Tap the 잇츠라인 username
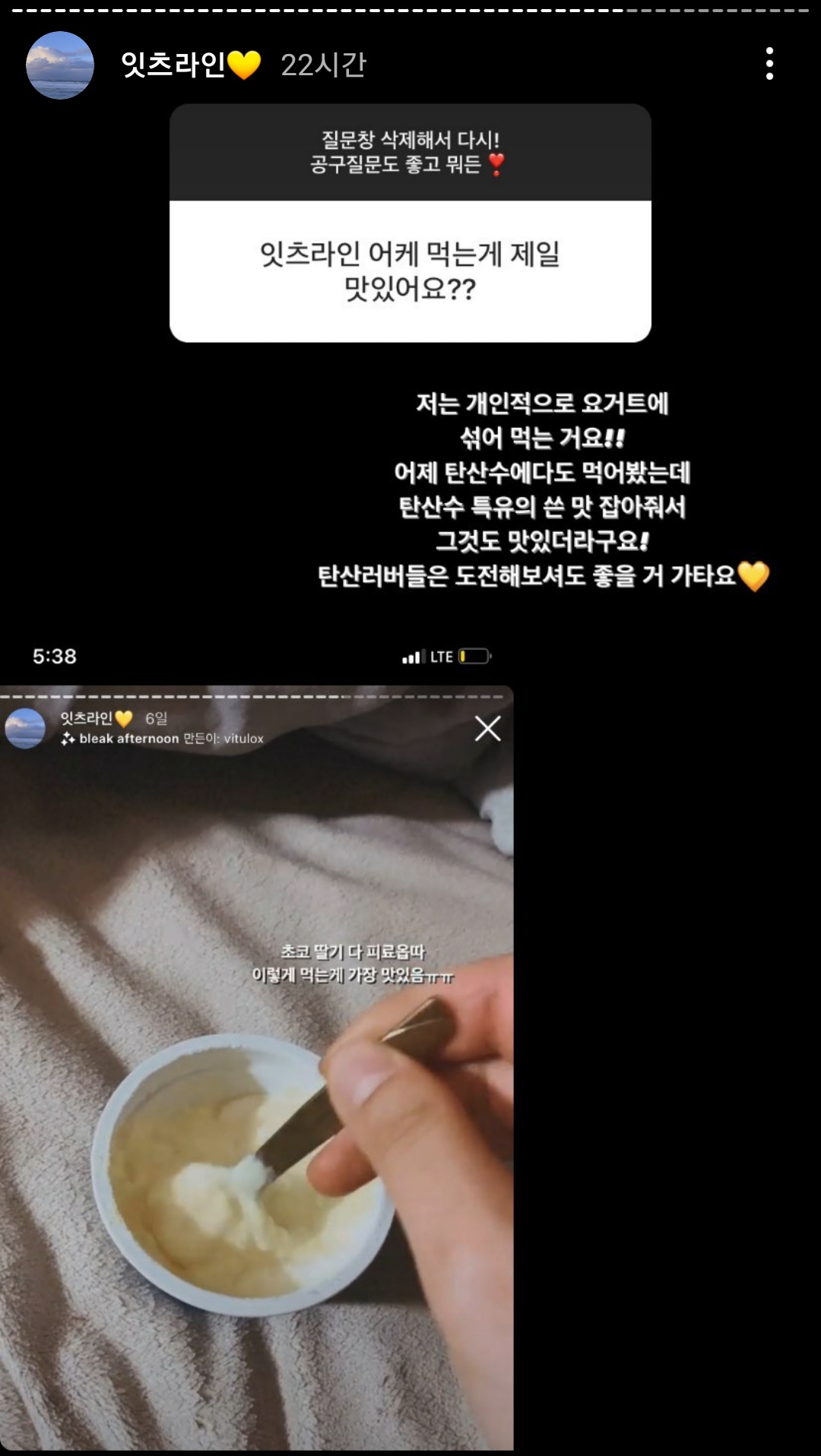Image resolution: width=821 pixels, height=1456 pixels. (175, 65)
